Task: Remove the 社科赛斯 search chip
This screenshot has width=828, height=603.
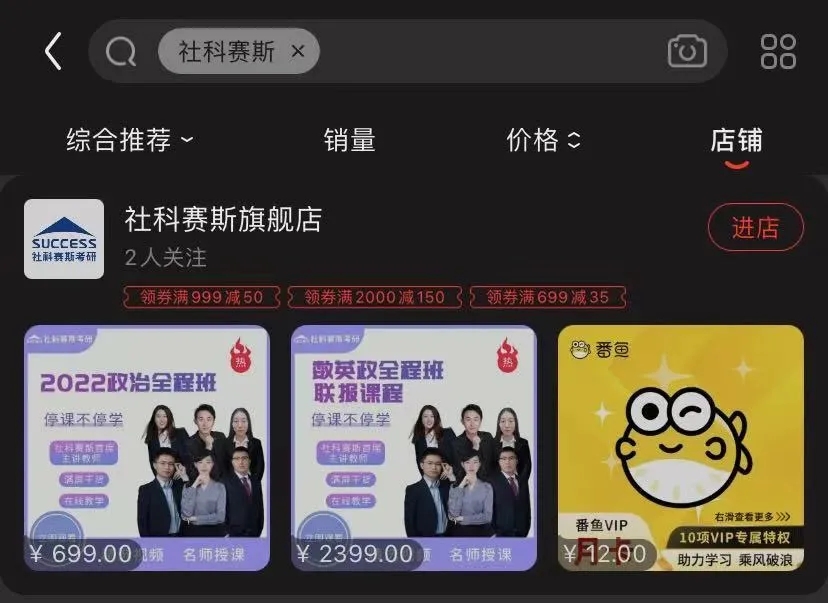Action: (297, 52)
